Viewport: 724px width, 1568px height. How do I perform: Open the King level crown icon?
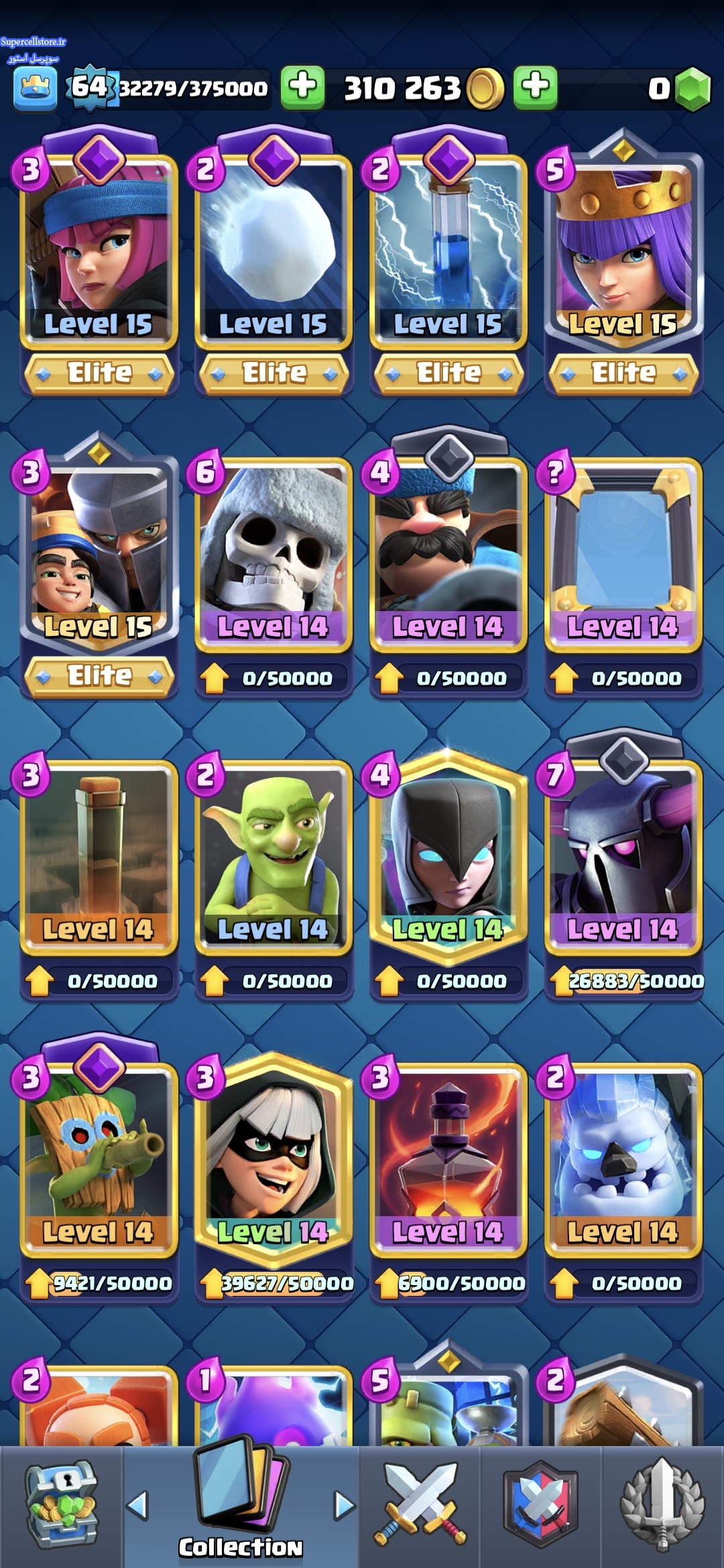click(35, 88)
